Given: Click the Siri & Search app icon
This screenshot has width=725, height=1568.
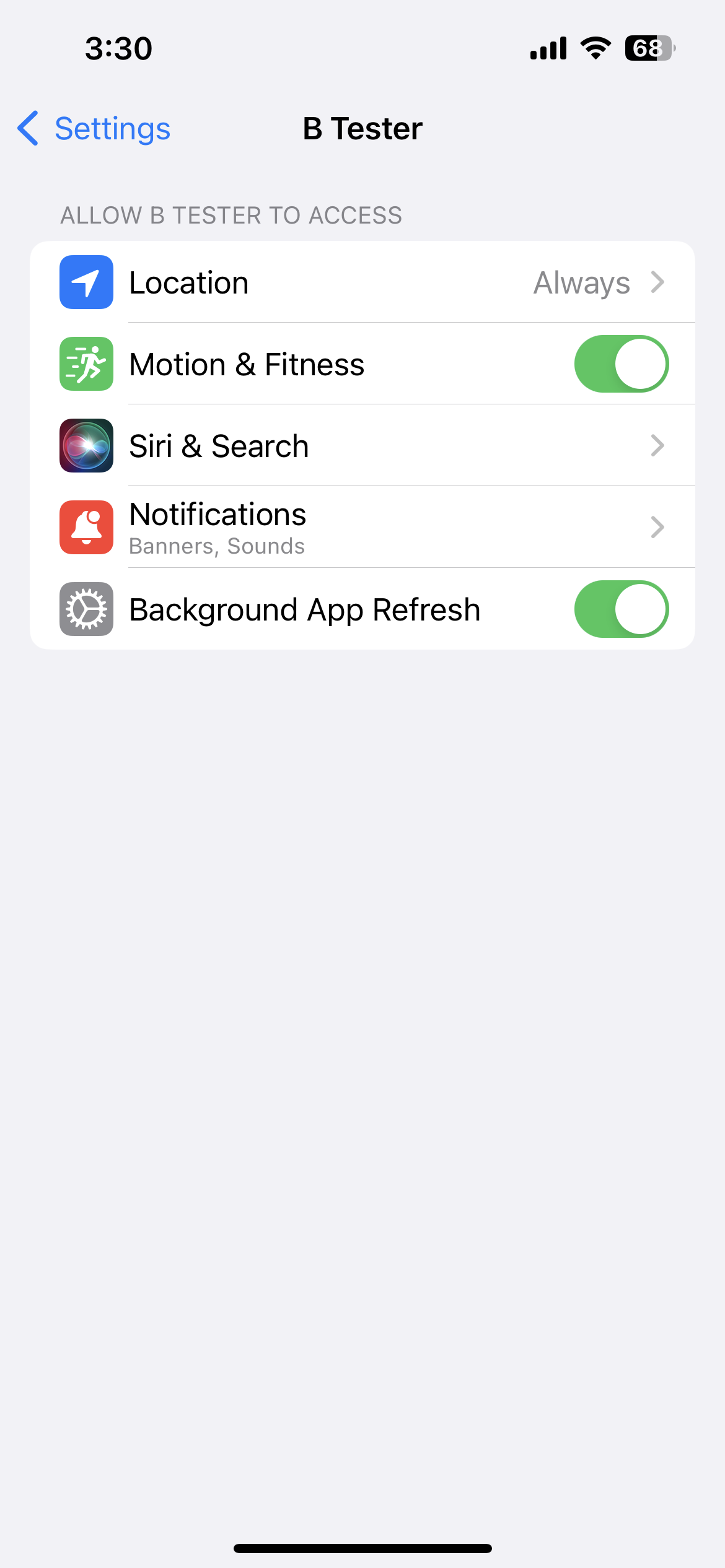Looking at the screenshot, I should click(x=86, y=445).
